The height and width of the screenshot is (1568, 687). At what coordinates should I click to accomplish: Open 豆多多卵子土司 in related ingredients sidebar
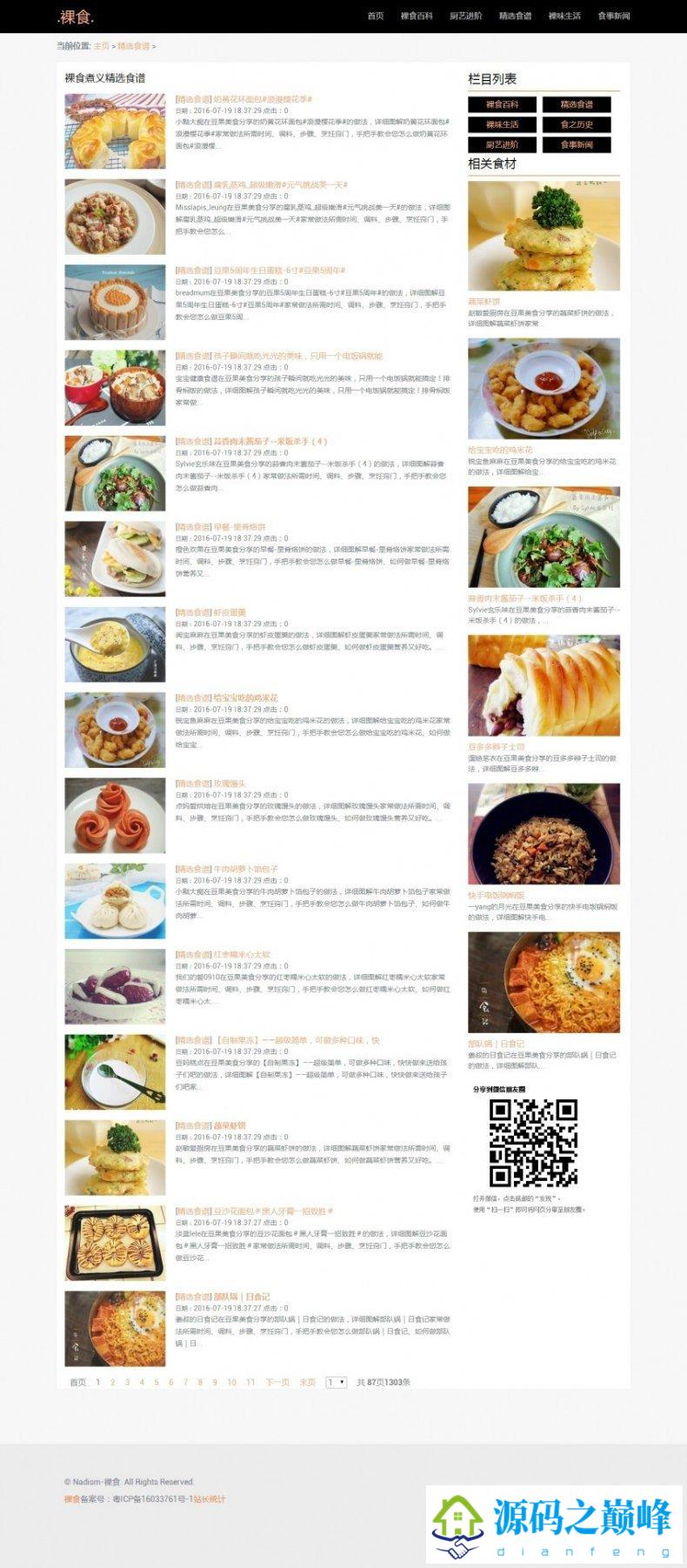[x=496, y=746]
